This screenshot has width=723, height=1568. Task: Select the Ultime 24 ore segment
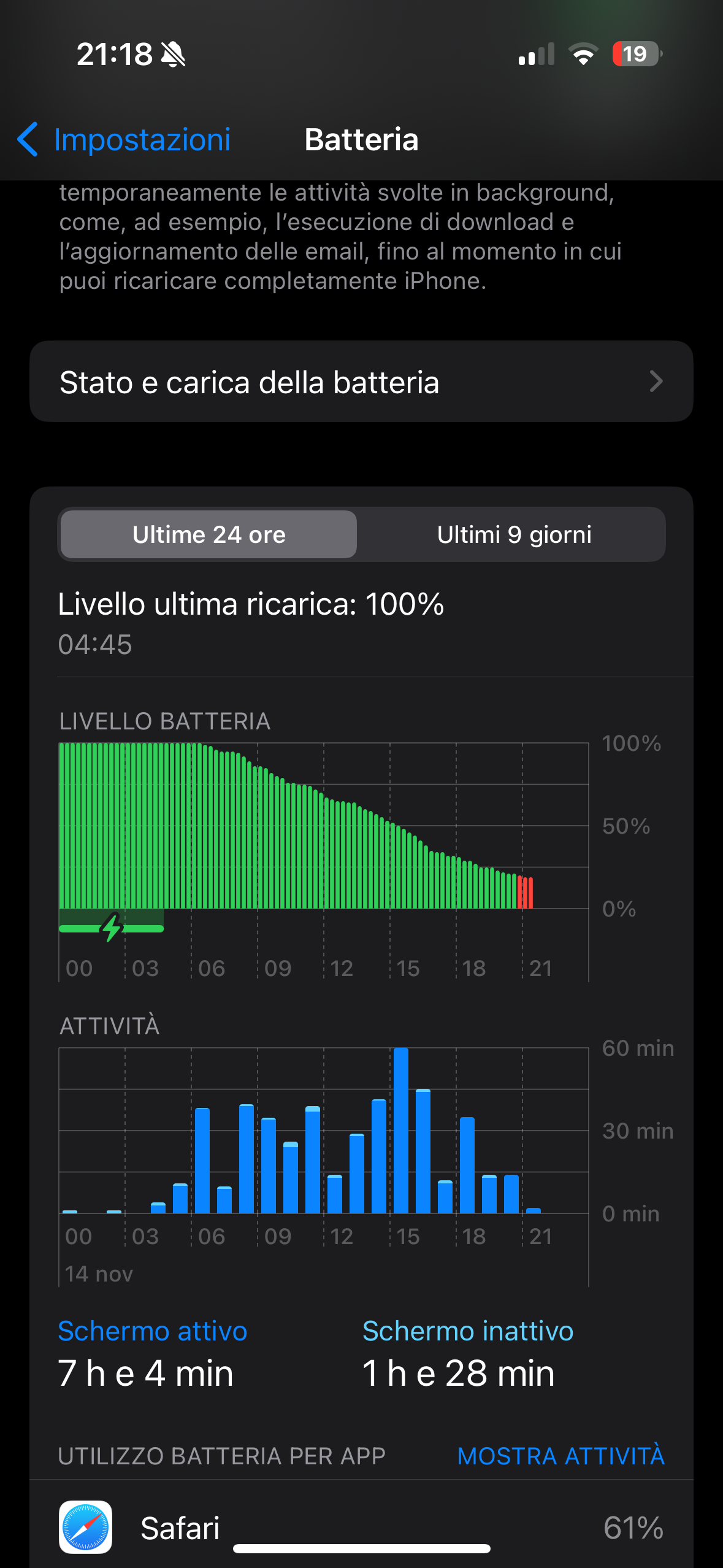click(208, 534)
